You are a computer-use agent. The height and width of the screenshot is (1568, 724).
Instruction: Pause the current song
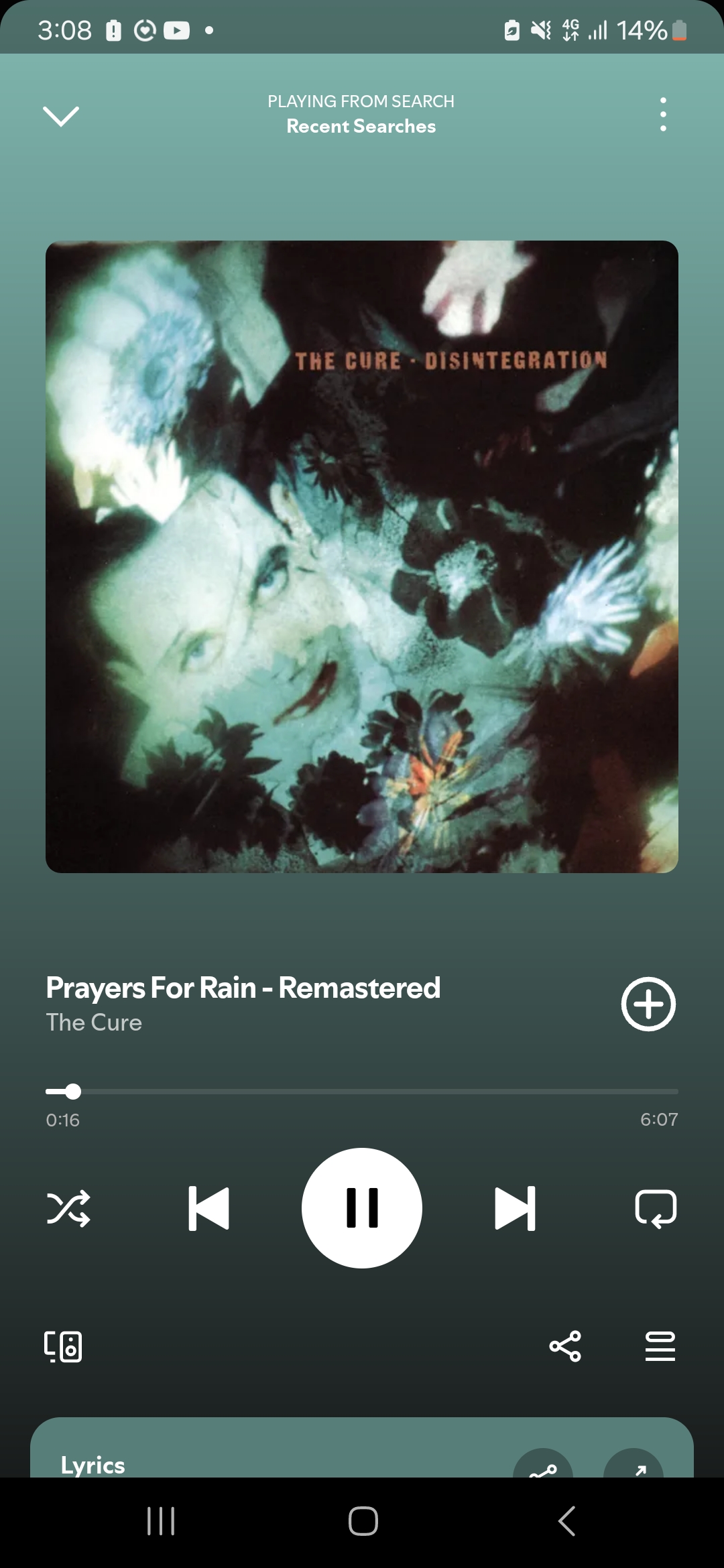362,1208
